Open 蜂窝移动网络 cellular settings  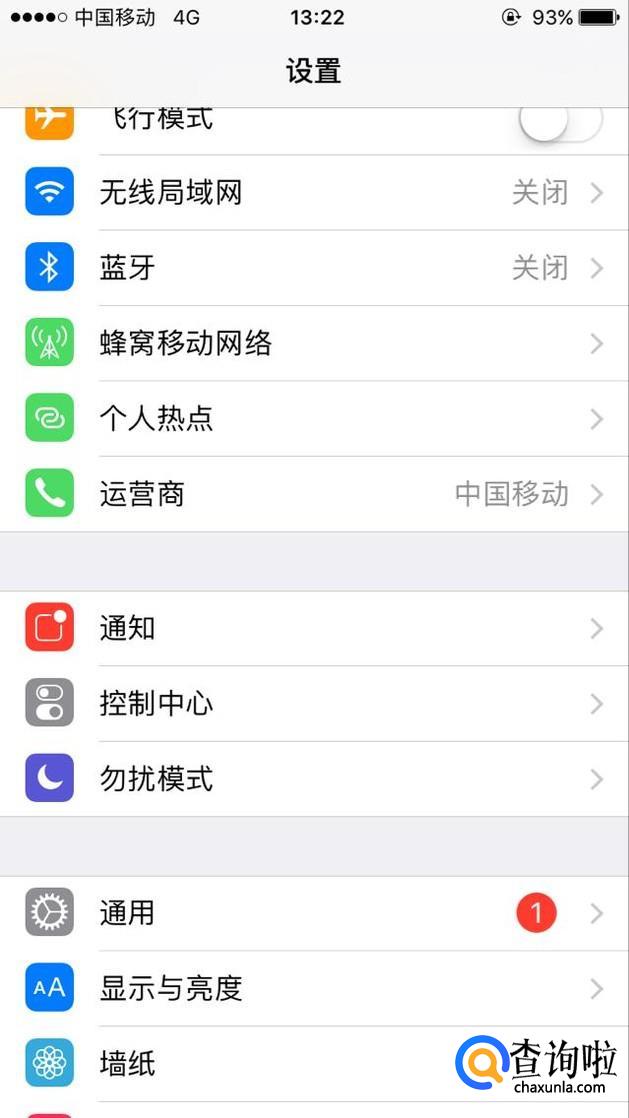coord(314,343)
